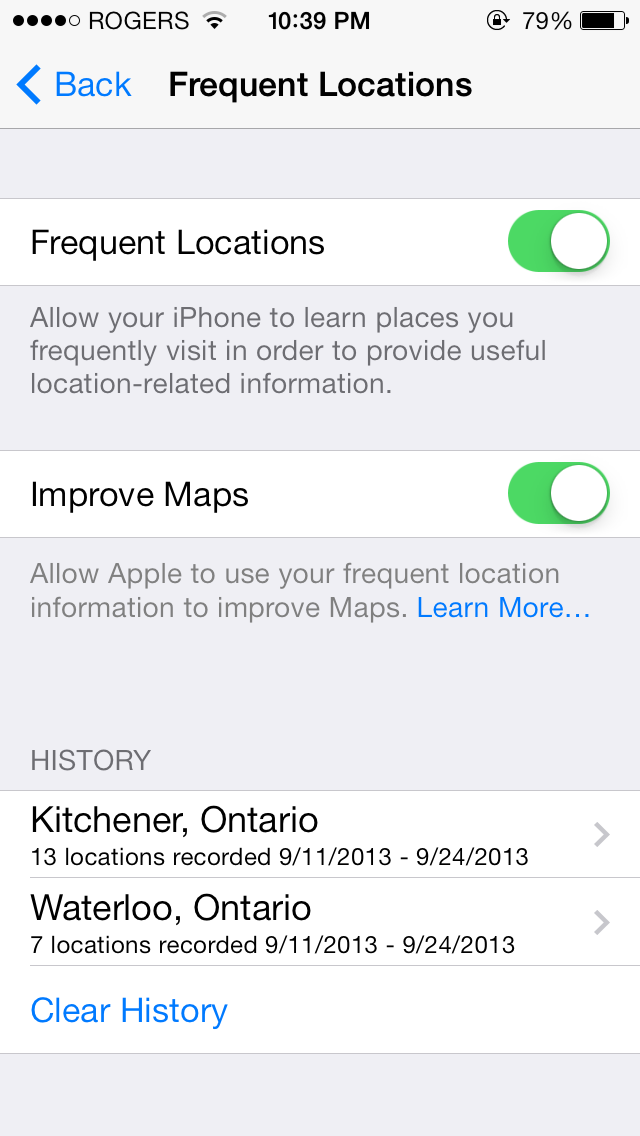Image resolution: width=640 pixels, height=1136 pixels.
Task: Disable the Improve Maps switch
Action: [559, 493]
